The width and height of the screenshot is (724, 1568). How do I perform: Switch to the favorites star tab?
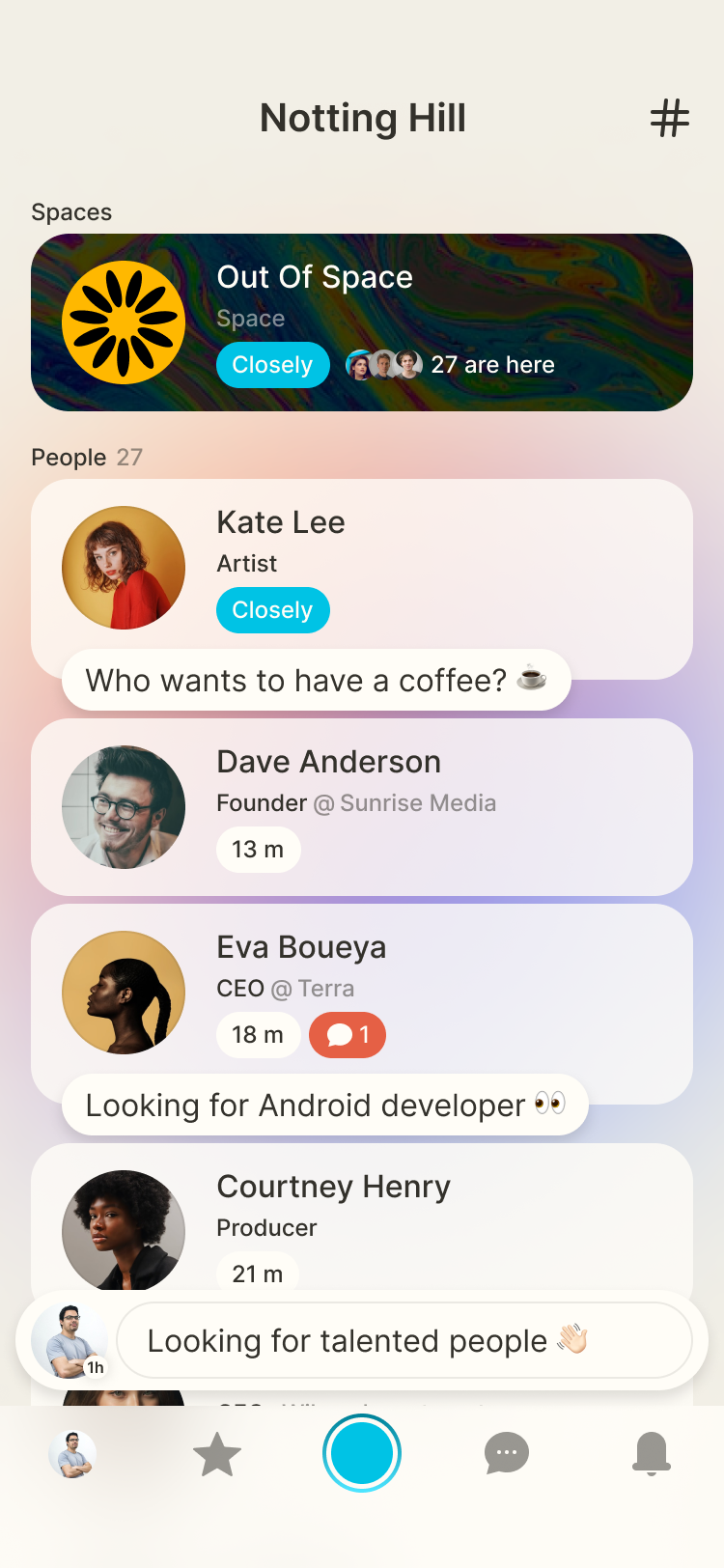(x=217, y=1454)
